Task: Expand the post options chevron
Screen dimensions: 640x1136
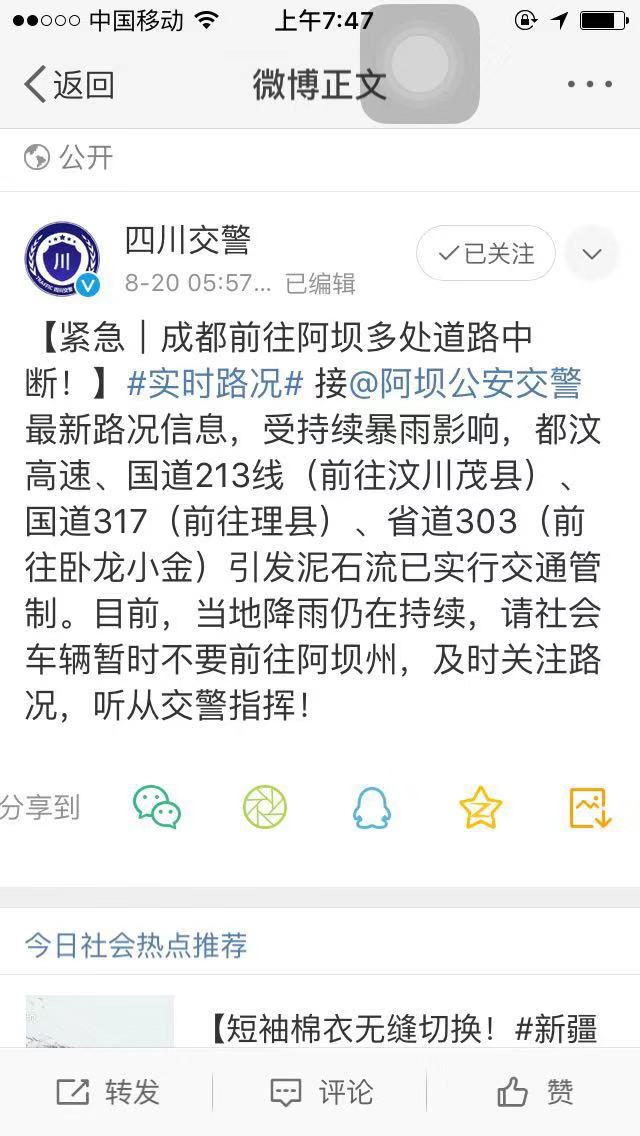Action: coord(591,254)
